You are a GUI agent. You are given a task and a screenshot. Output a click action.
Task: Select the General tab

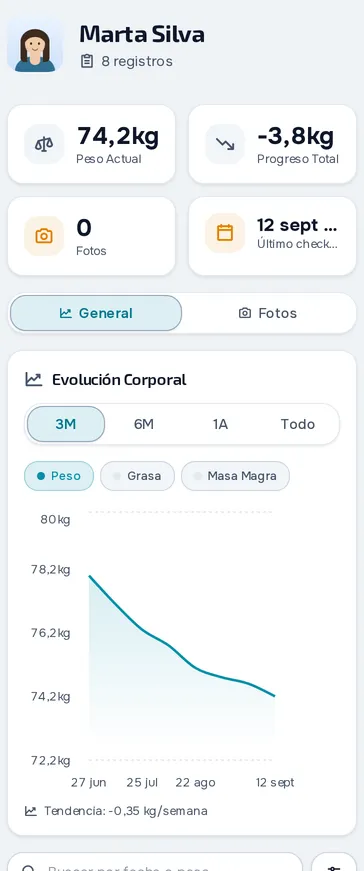[96, 313]
